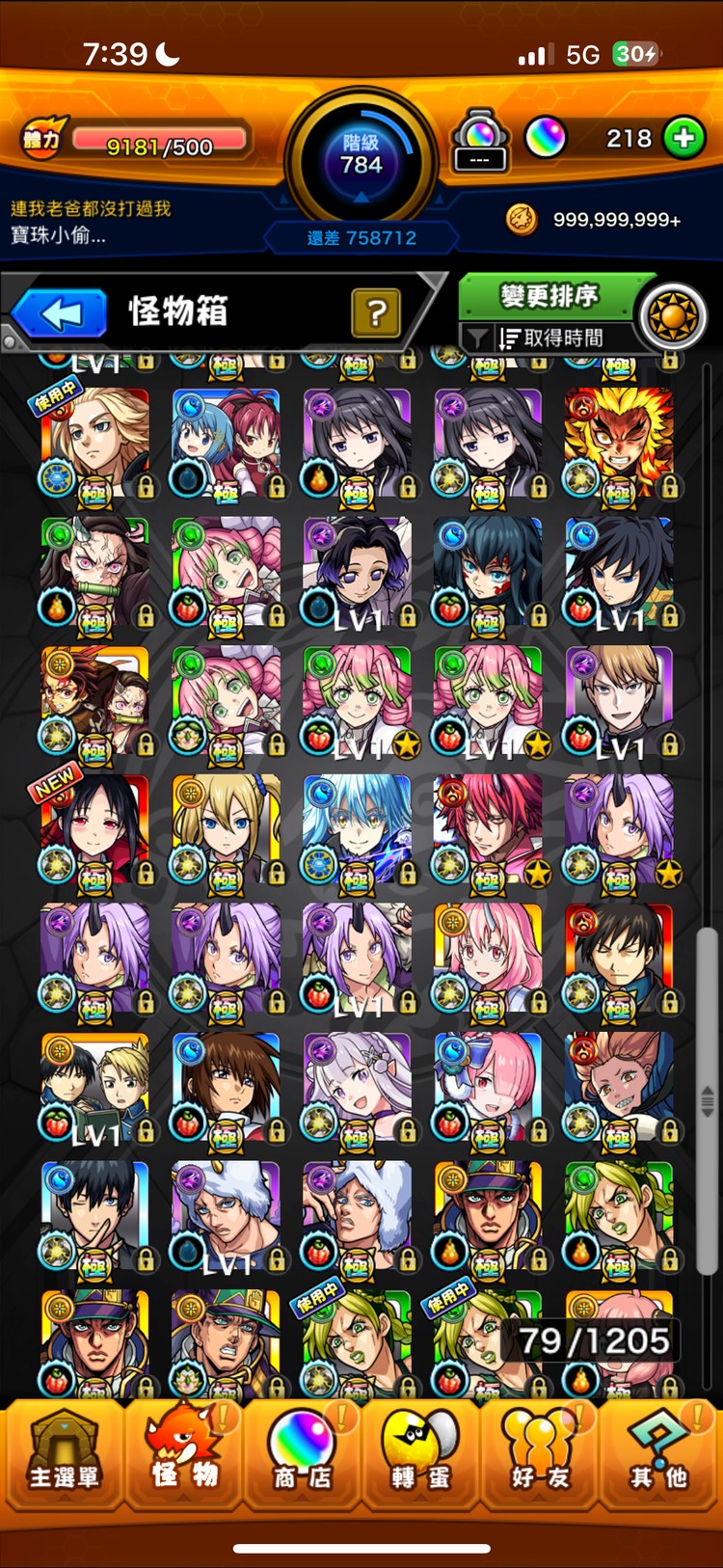Open the 其他 tab
Viewport: 723px width, 1568px height.
(x=659, y=1454)
